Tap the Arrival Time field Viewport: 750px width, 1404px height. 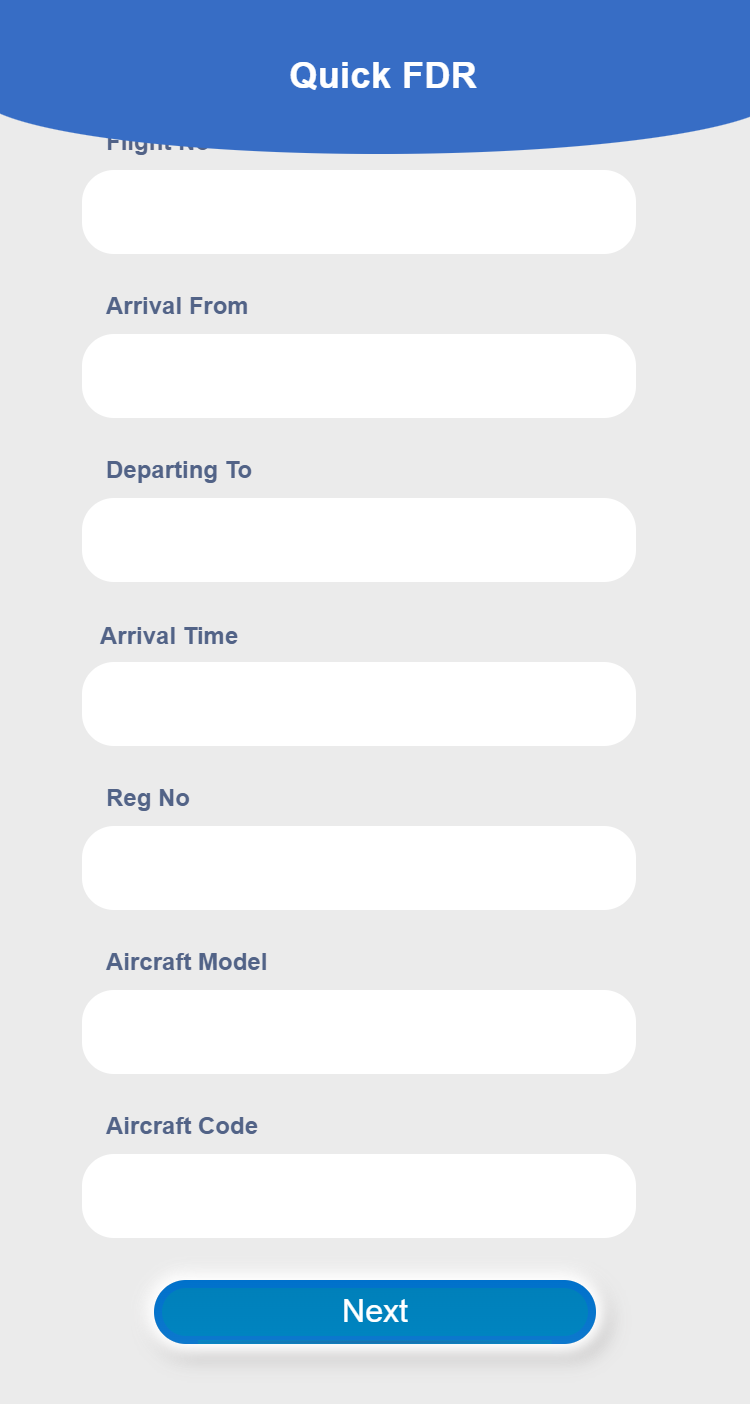click(x=358, y=704)
